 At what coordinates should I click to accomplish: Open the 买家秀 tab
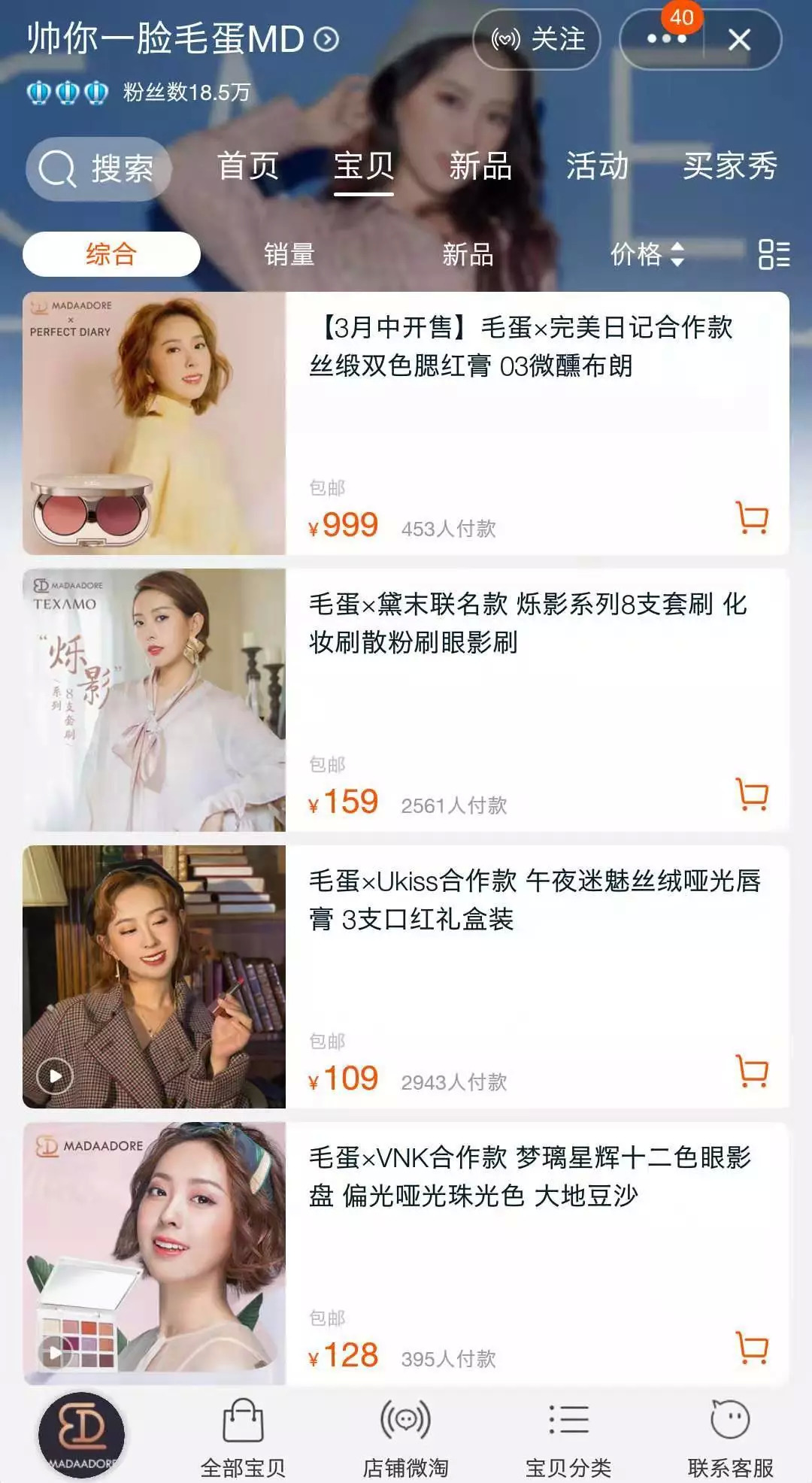(x=729, y=166)
